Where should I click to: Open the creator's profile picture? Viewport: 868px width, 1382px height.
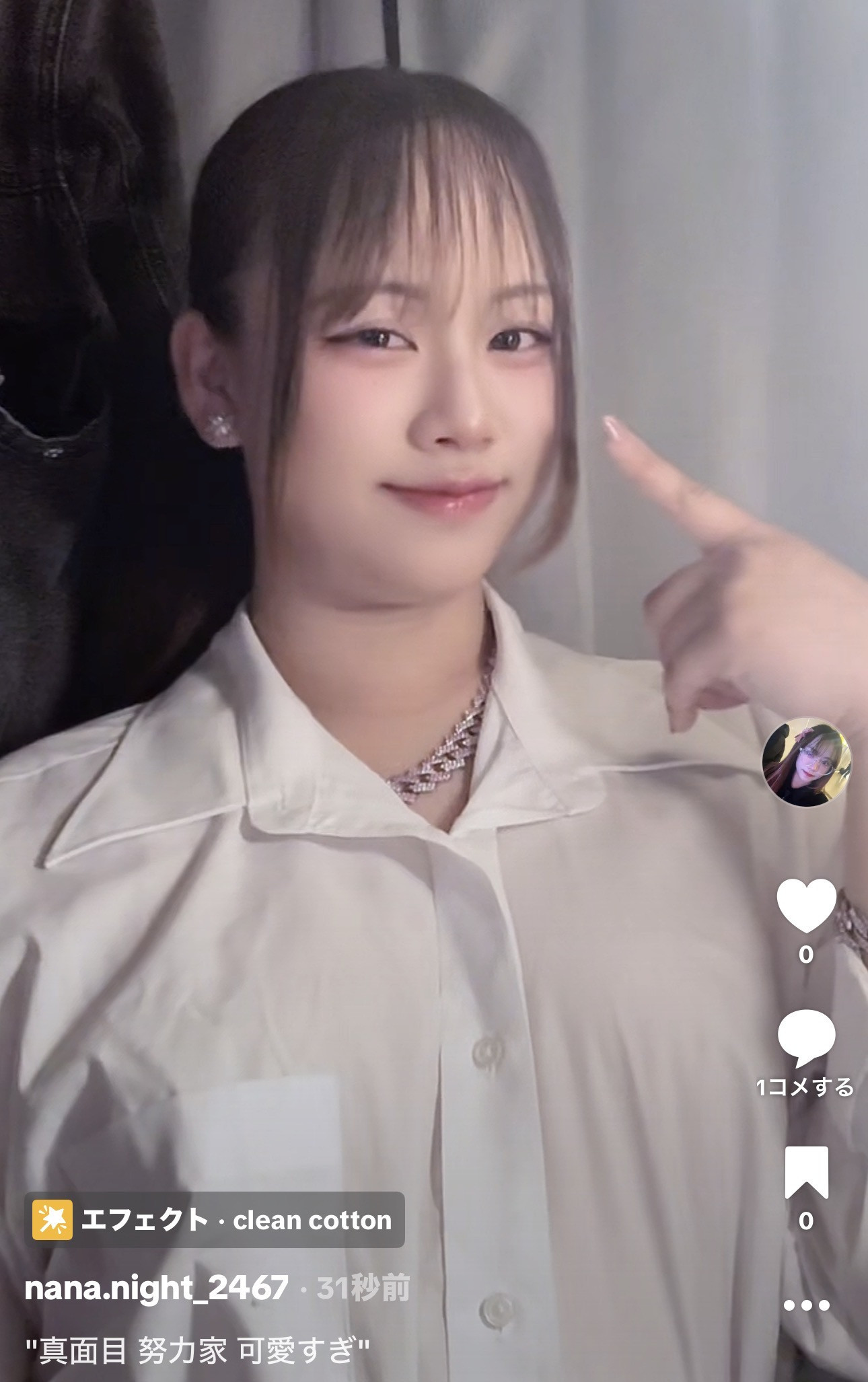point(806,762)
